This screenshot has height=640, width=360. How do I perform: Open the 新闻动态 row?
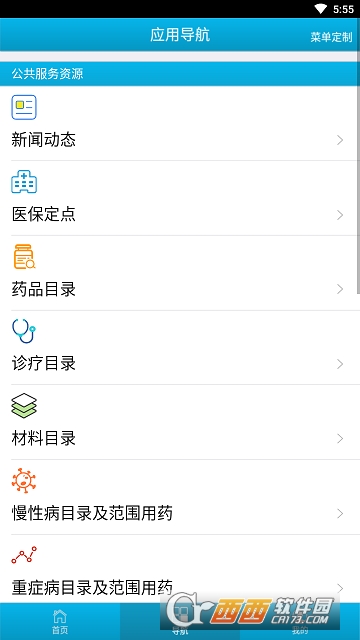tap(180, 123)
